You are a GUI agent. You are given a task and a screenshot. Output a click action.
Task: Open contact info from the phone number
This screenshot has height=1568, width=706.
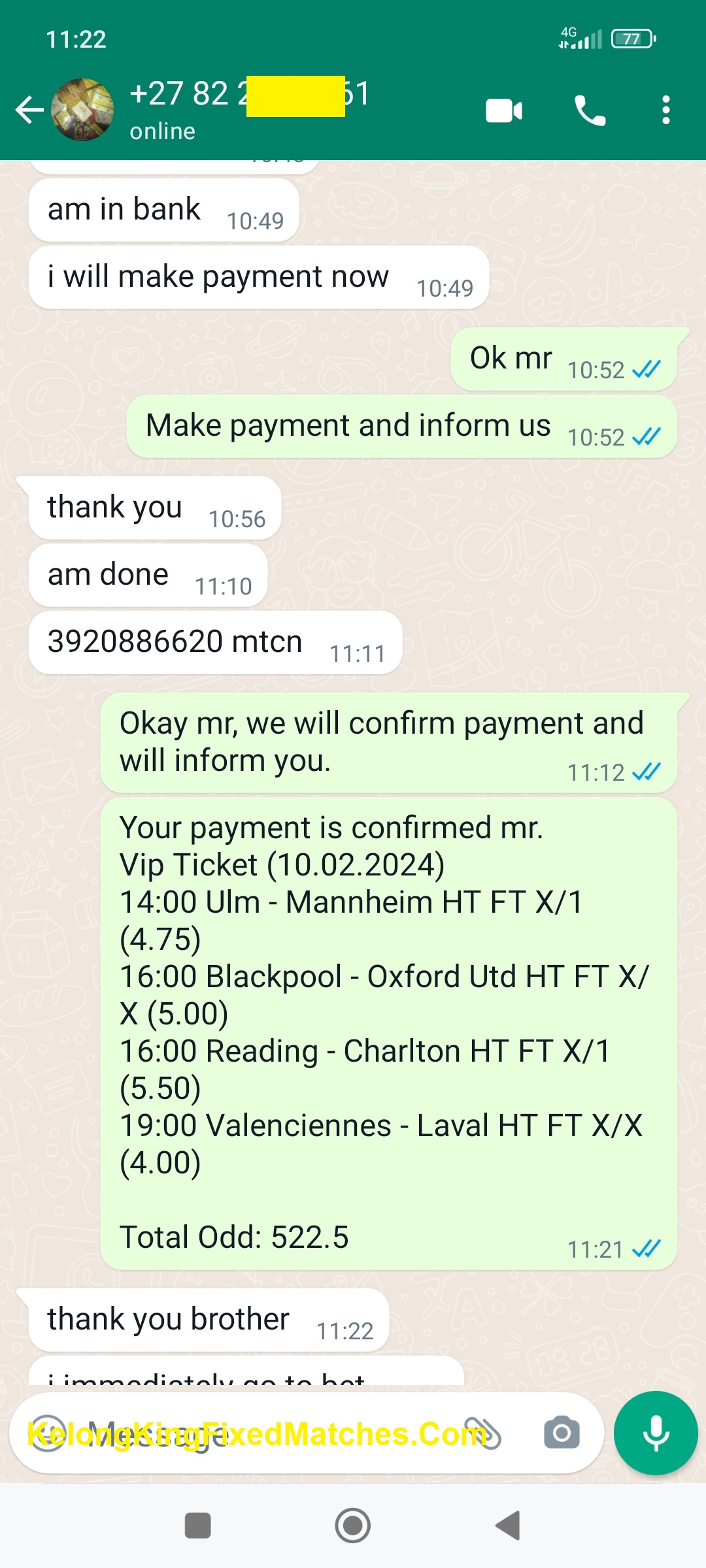(248, 95)
